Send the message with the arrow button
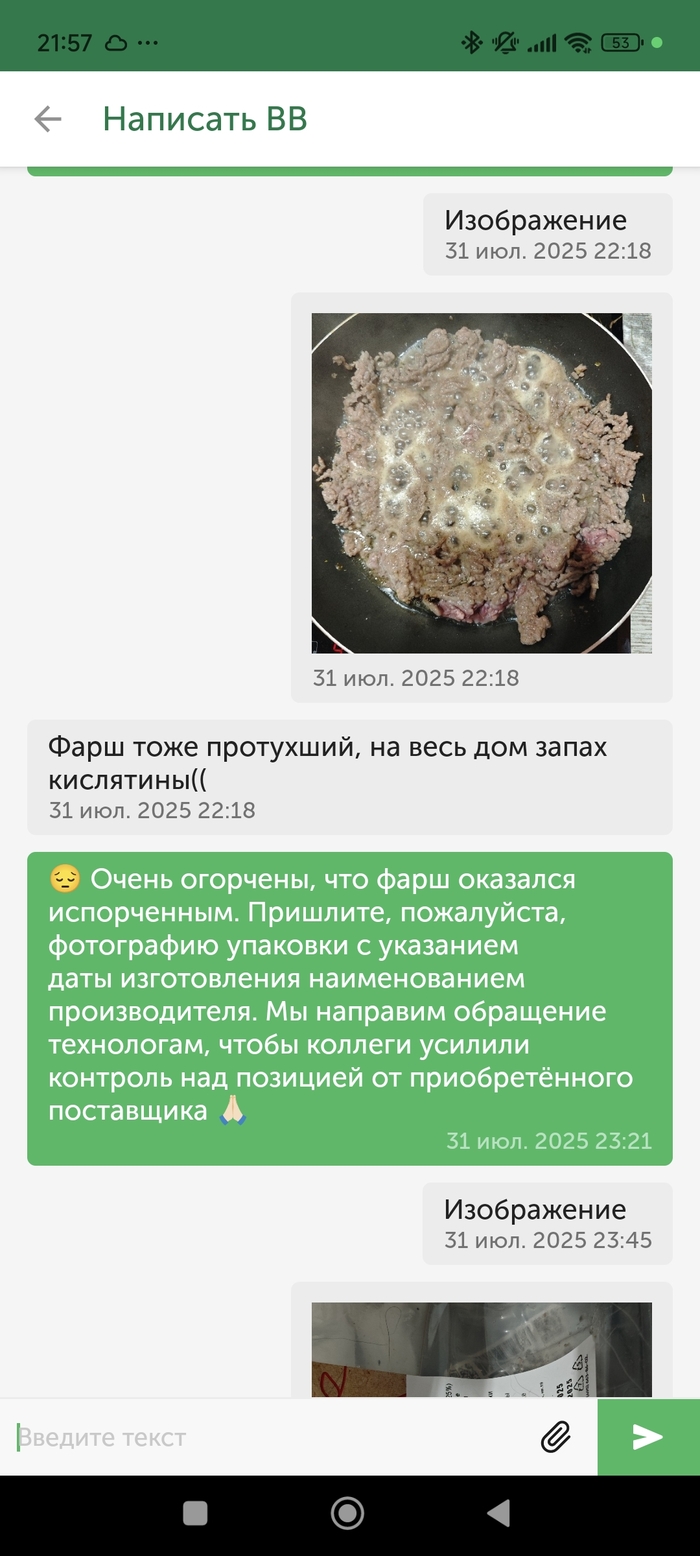Viewport: 700px width, 1556px height. [x=648, y=1437]
